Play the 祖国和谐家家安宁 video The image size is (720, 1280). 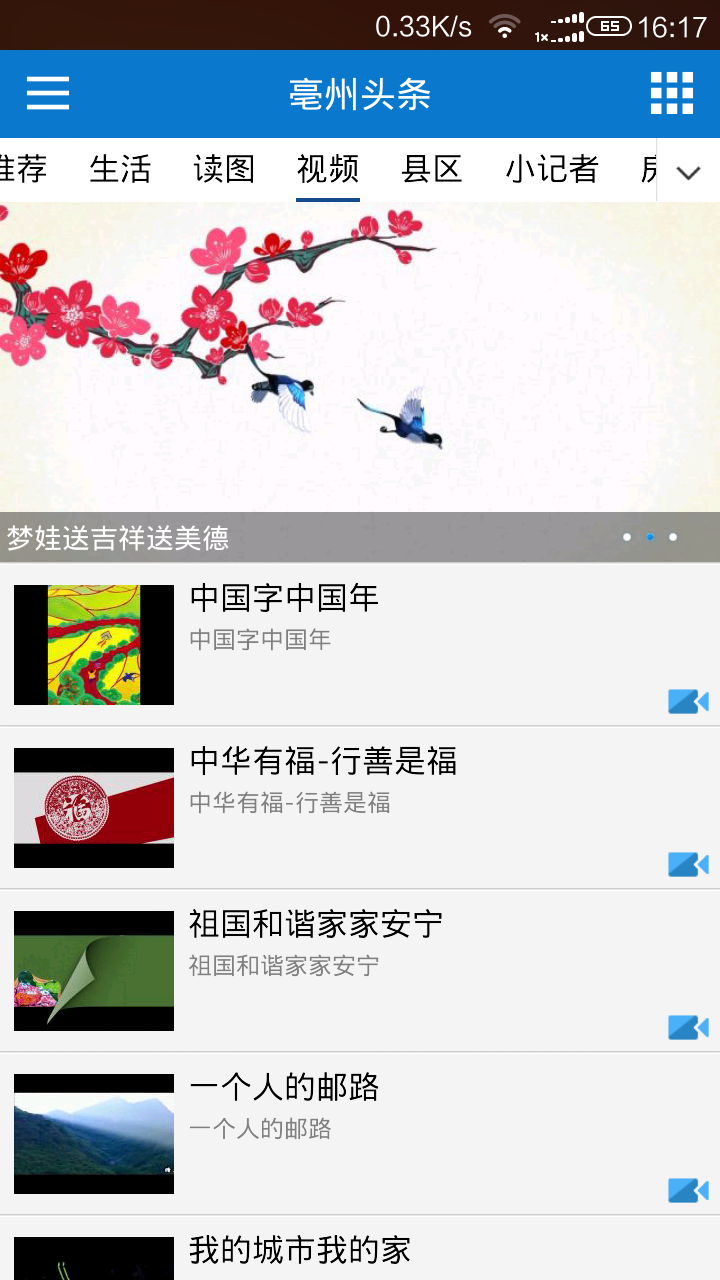pos(360,971)
